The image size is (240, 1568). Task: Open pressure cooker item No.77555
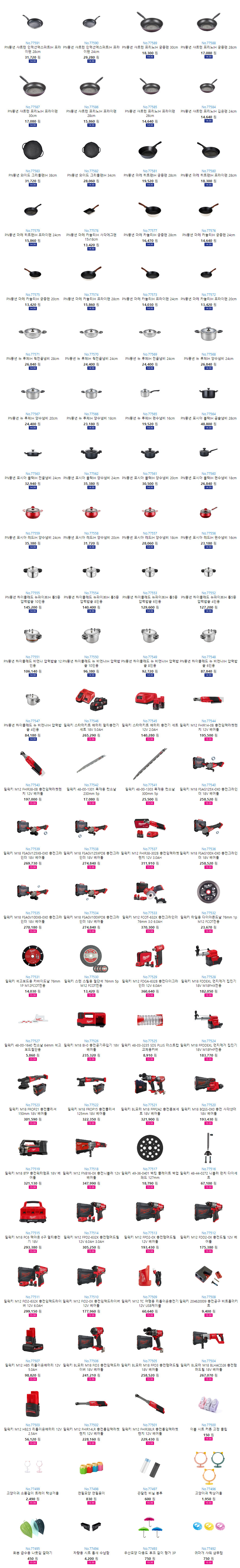tap(32, 572)
